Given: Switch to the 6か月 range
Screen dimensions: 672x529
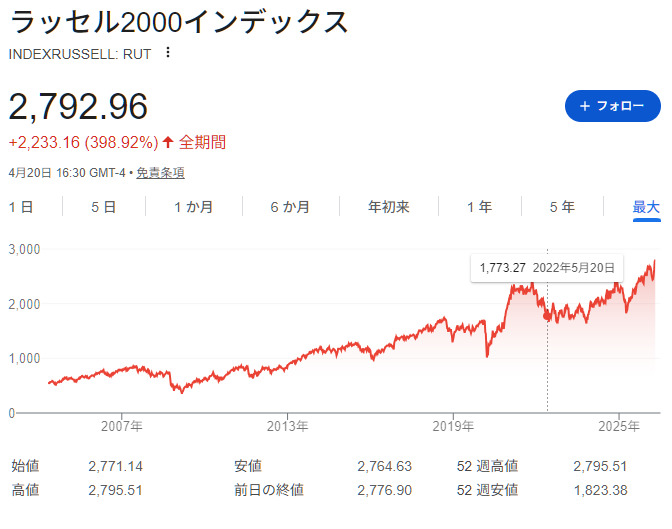Looking at the screenshot, I should (x=289, y=207).
